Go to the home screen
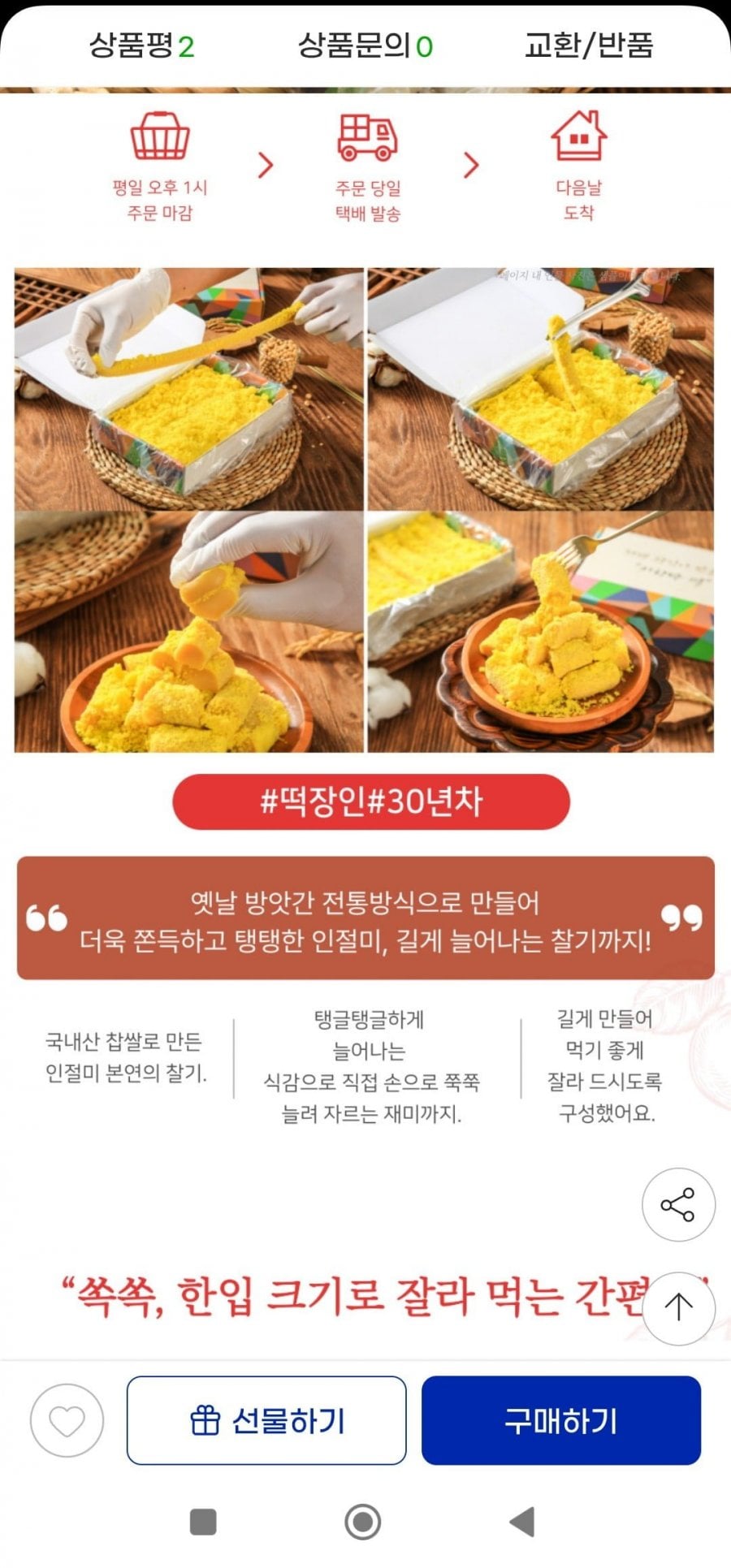Image resolution: width=731 pixels, height=1568 pixels. (363, 1522)
